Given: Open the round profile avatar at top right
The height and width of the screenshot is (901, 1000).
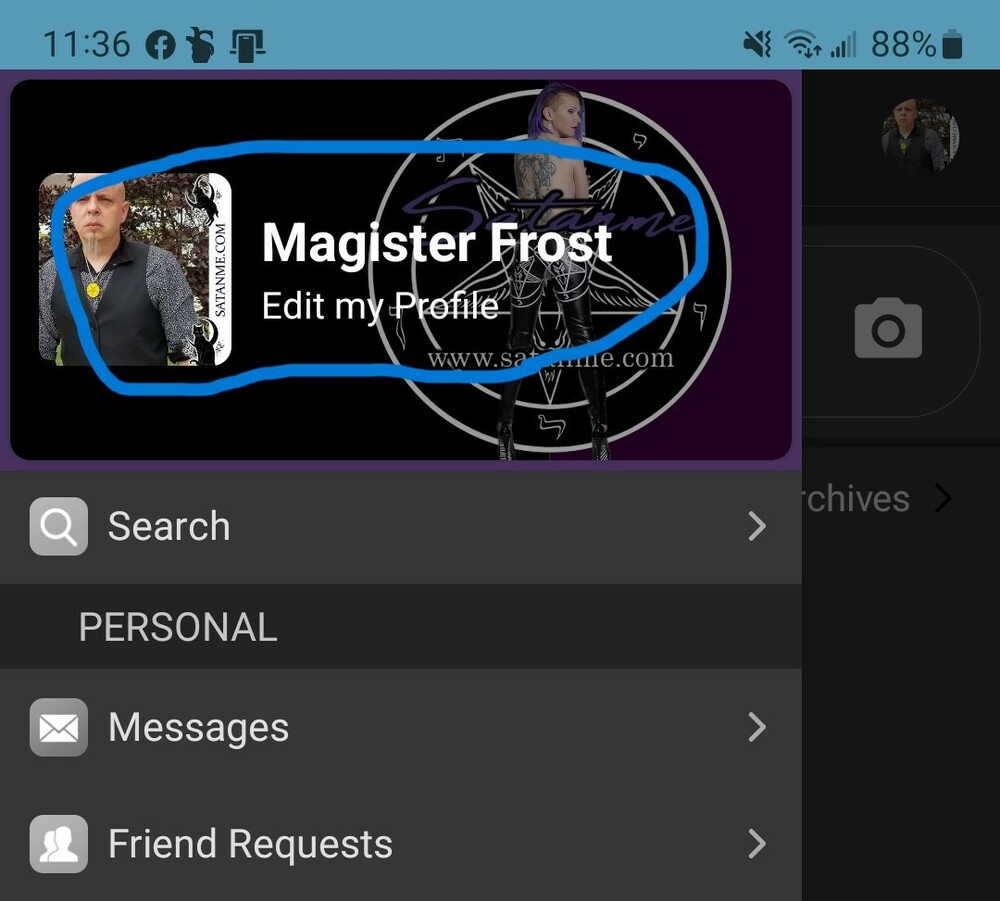Looking at the screenshot, I should pyautogui.click(x=919, y=137).
